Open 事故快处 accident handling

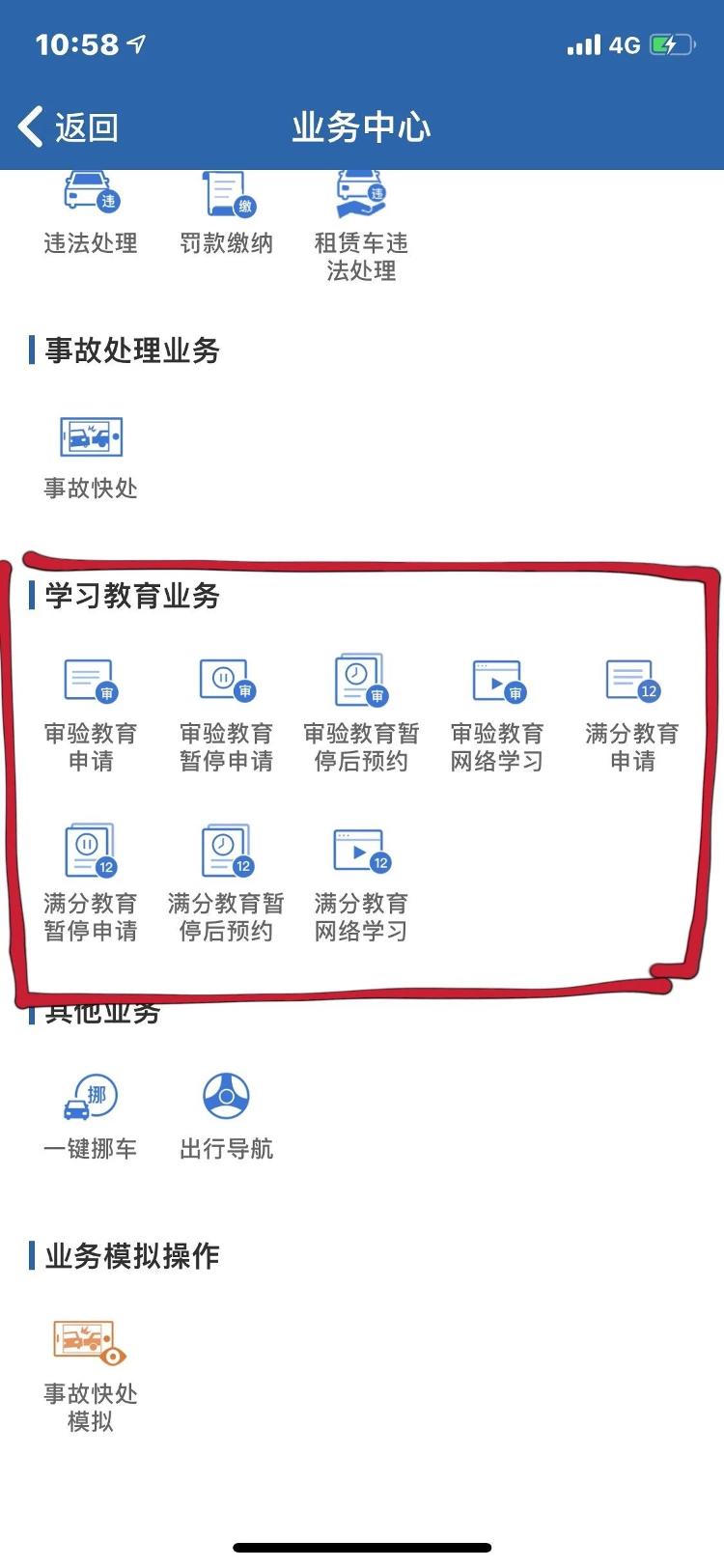[91, 458]
